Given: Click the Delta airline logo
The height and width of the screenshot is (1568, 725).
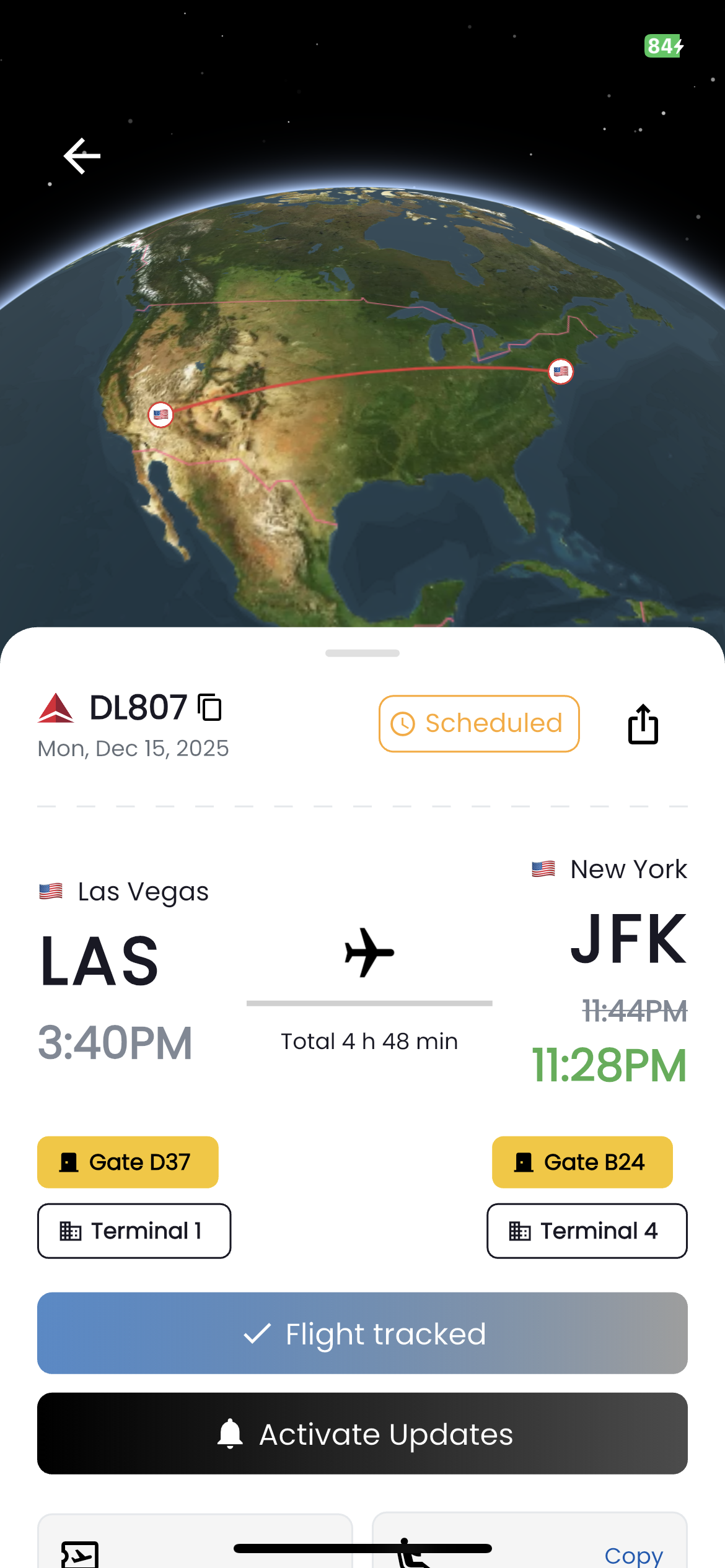Looking at the screenshot, I should coord(55,708).
